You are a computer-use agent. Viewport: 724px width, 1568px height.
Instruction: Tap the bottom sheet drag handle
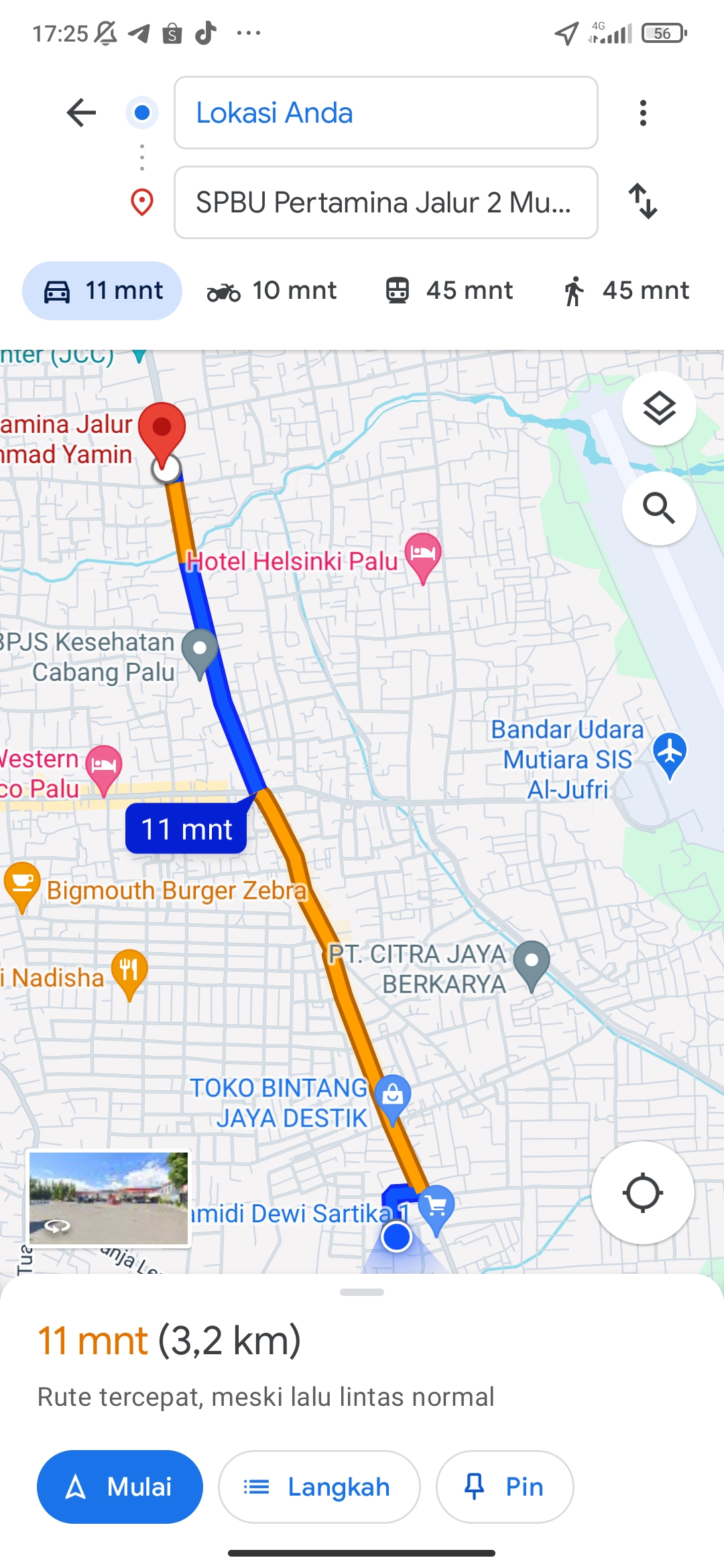362,1292
